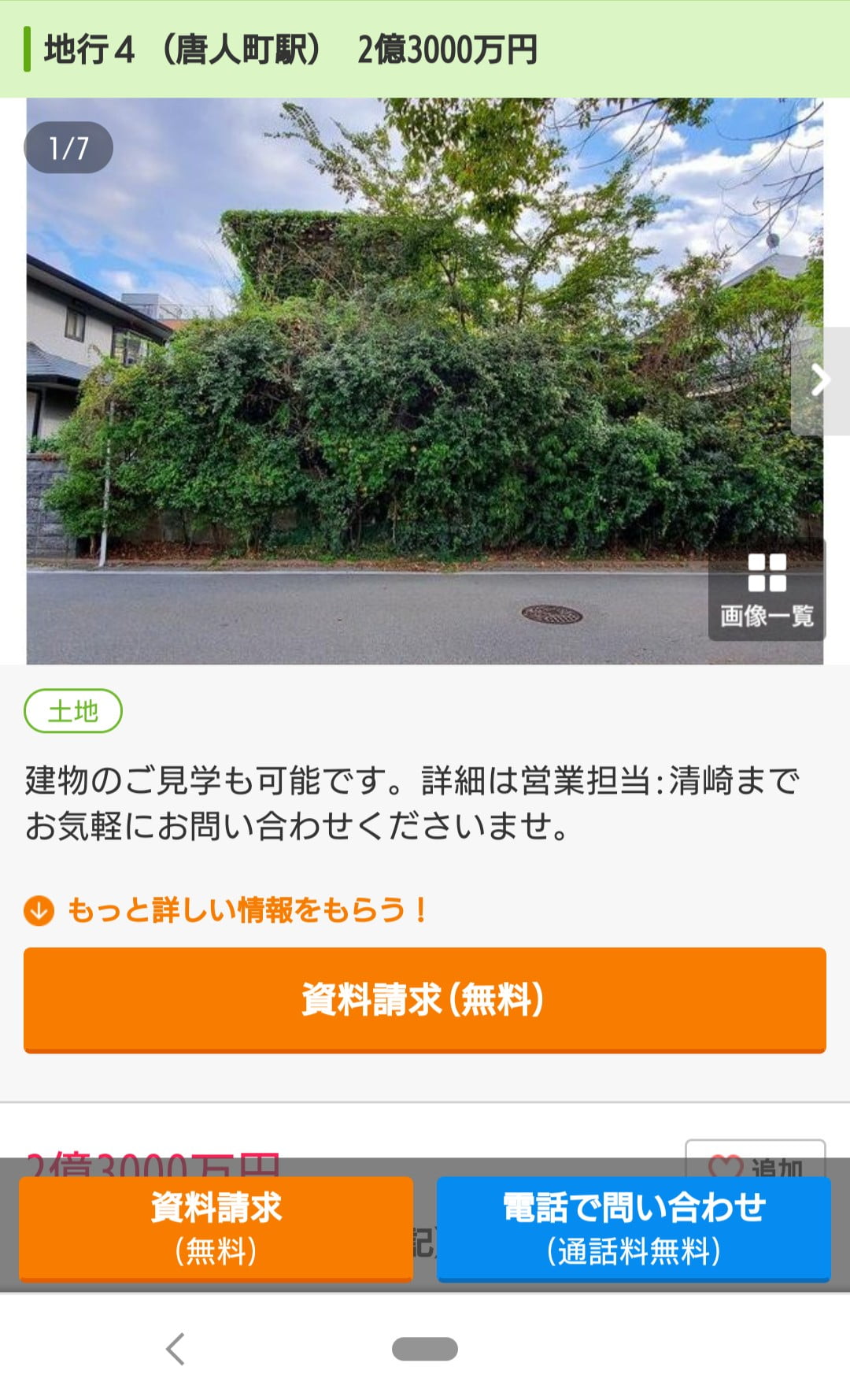Open the main property photo
This screenshot has width=850, height=1400.
[394, 378]
